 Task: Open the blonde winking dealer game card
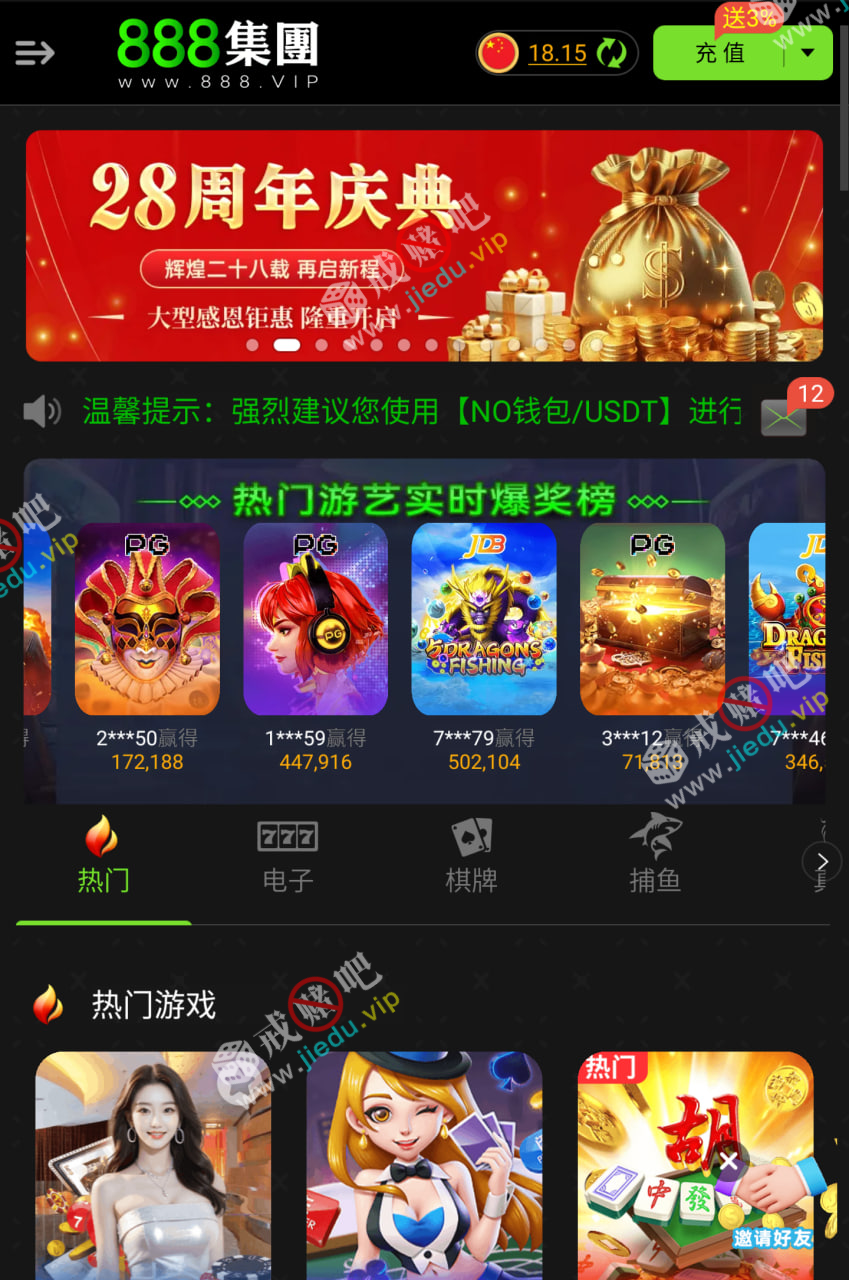(424, 1165)
